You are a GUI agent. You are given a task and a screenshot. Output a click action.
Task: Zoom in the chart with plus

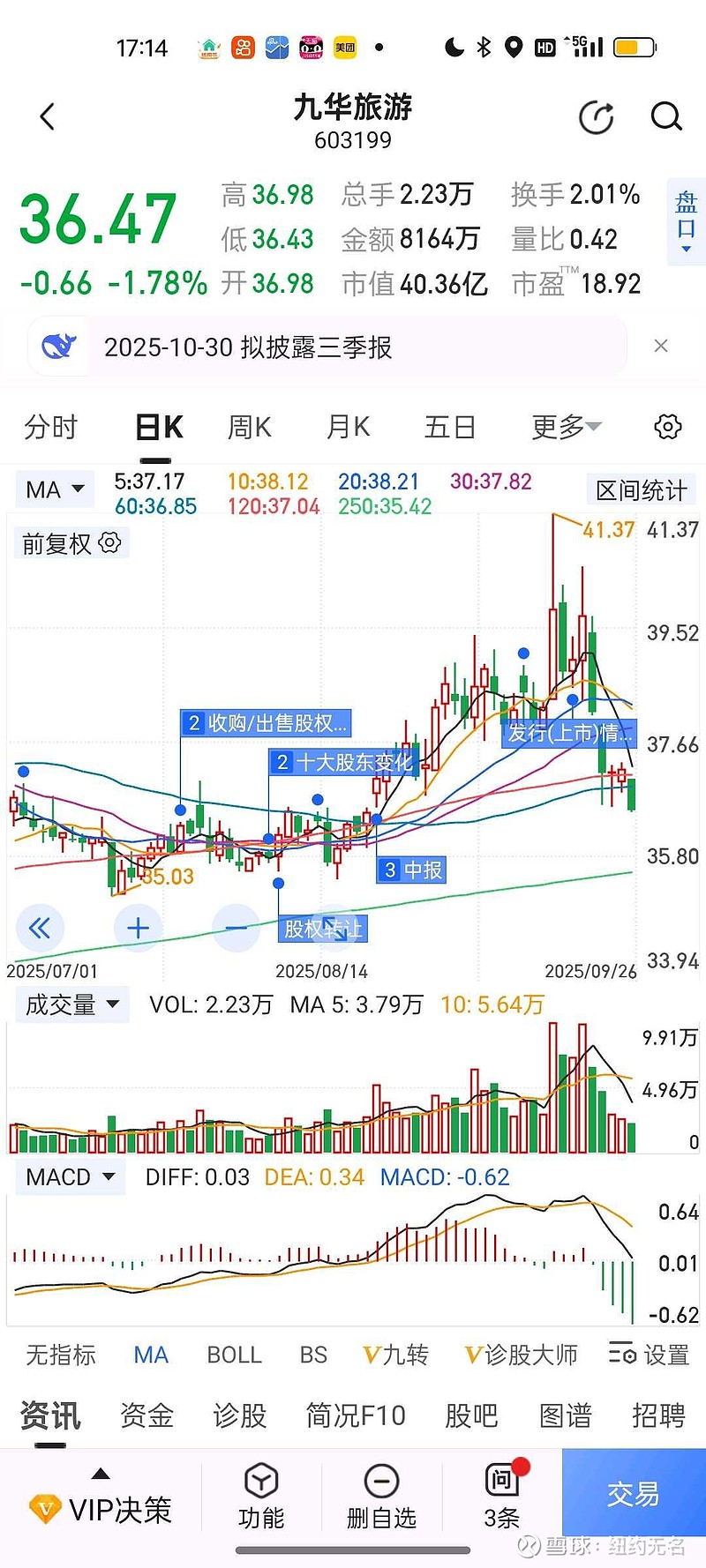pos(138,928)
